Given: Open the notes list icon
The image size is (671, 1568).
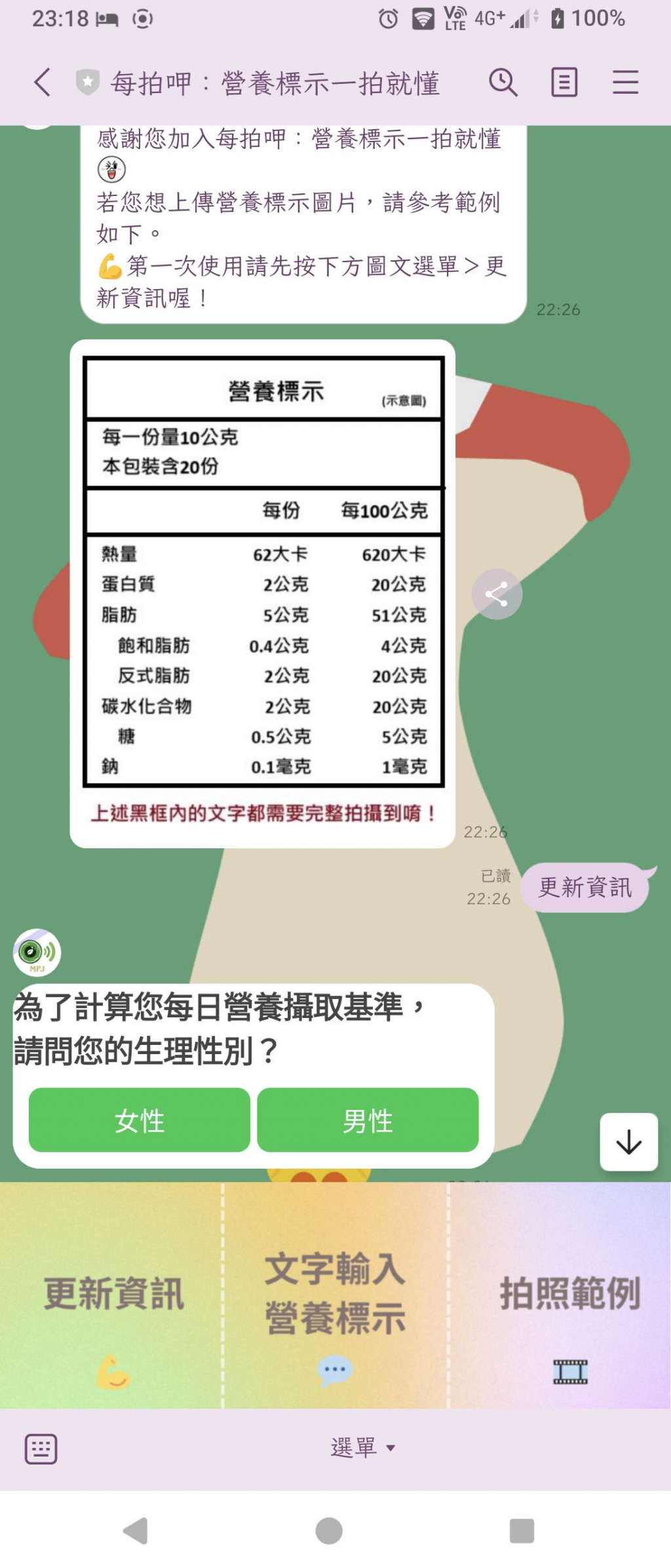Looking at the screenshot, I should (564, 83).
